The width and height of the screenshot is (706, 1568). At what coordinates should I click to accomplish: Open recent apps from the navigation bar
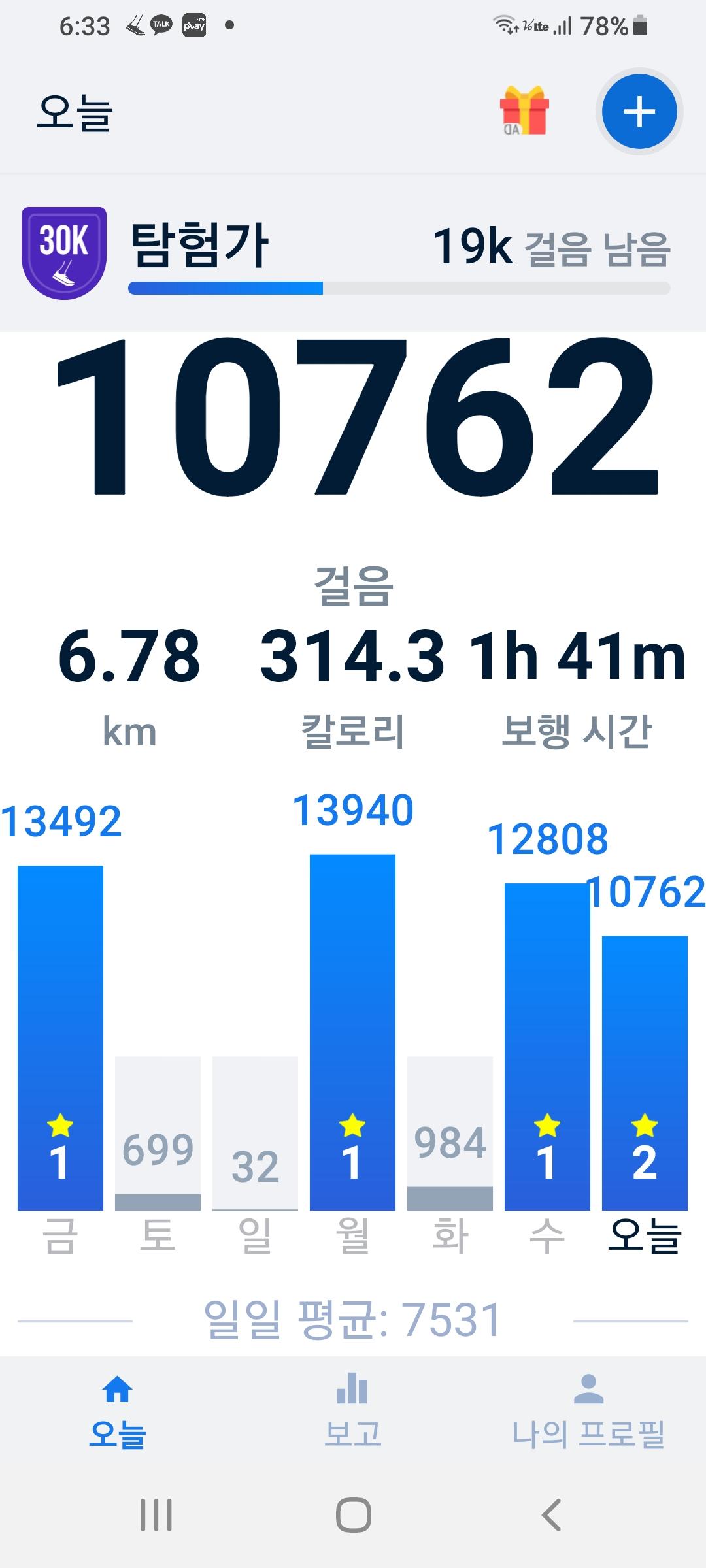click(x=156, y=1514)
